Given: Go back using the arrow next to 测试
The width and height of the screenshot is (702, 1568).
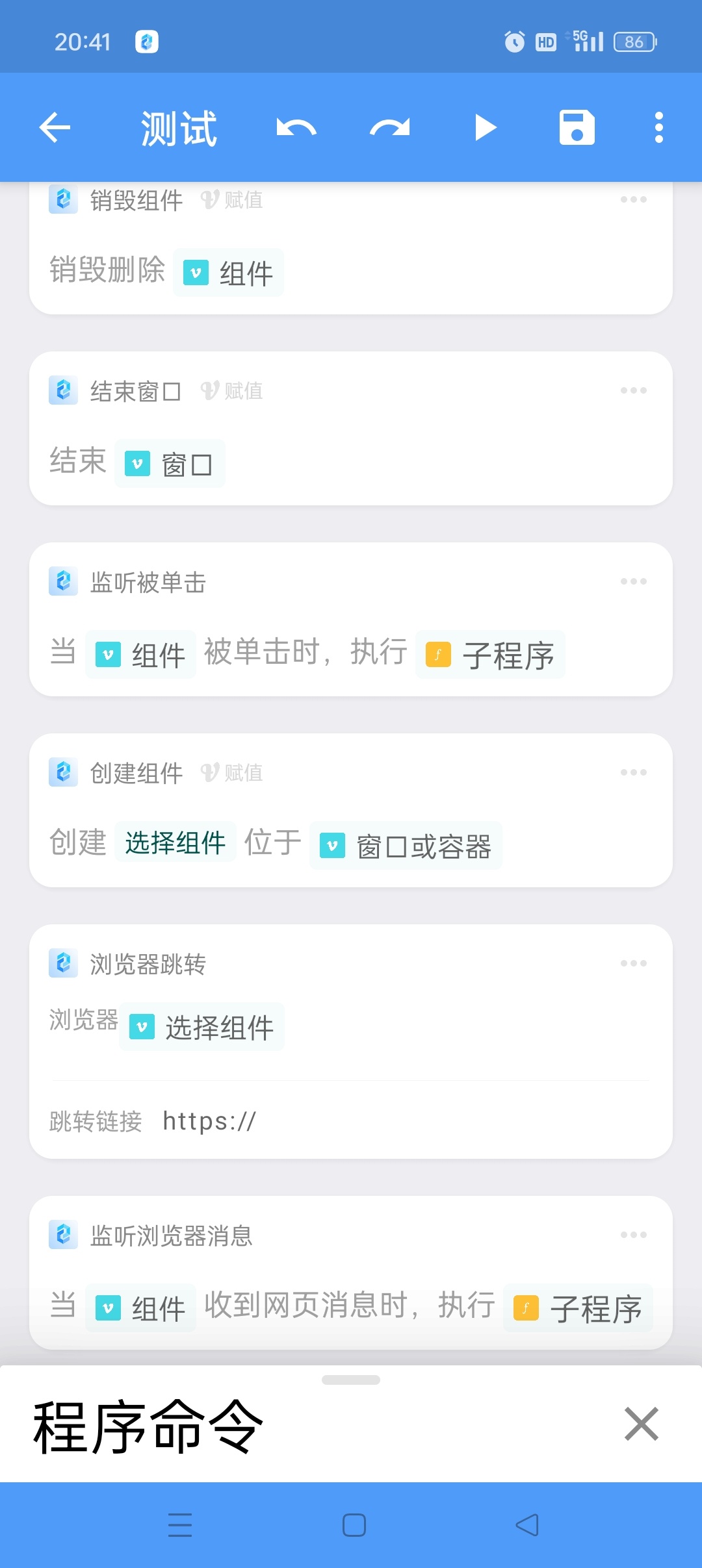Looking at the screenshot, I should (x=55, y=127).
